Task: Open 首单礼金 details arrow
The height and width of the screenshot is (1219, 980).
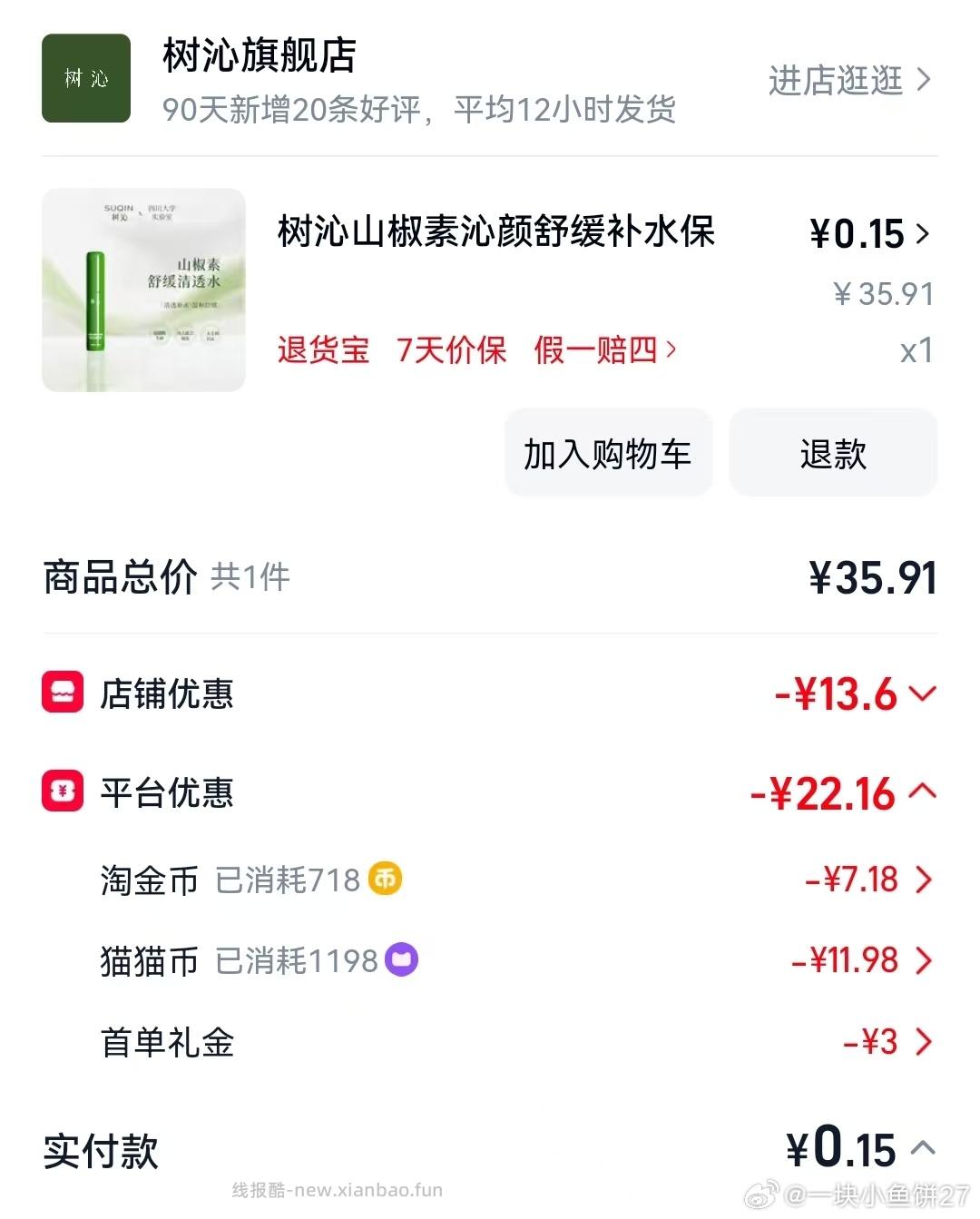Action: [x=926, y=1042]
